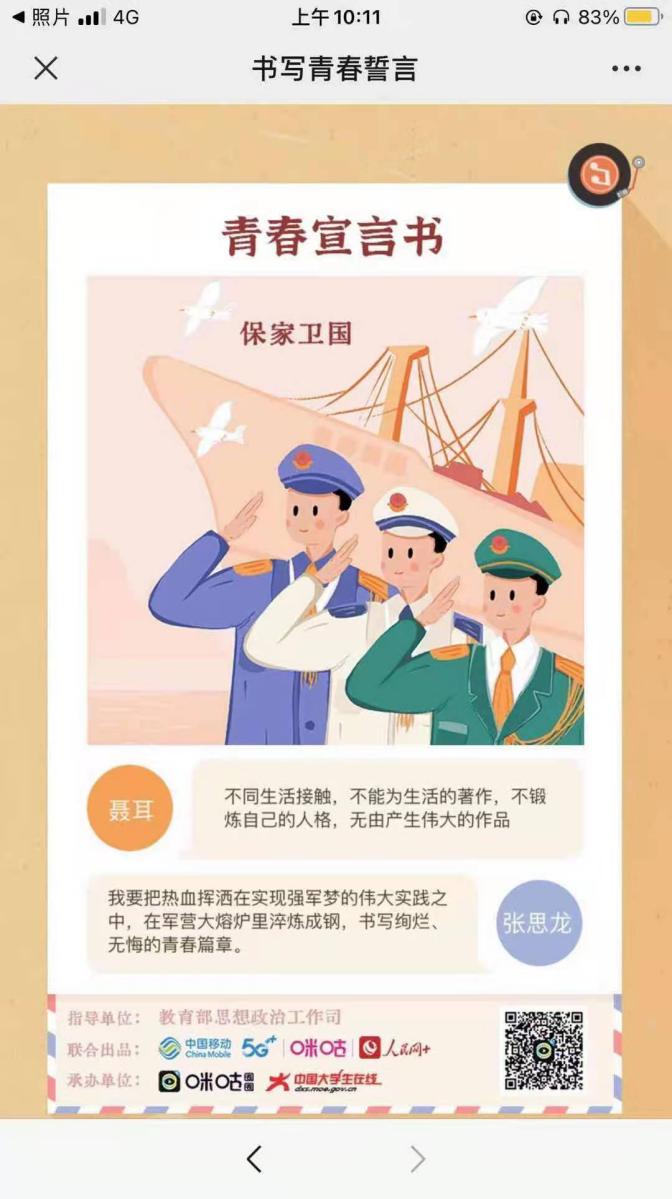Go back to previous web page
The height and width of the screenshot is (1199, 672).
coord(254,1159)
